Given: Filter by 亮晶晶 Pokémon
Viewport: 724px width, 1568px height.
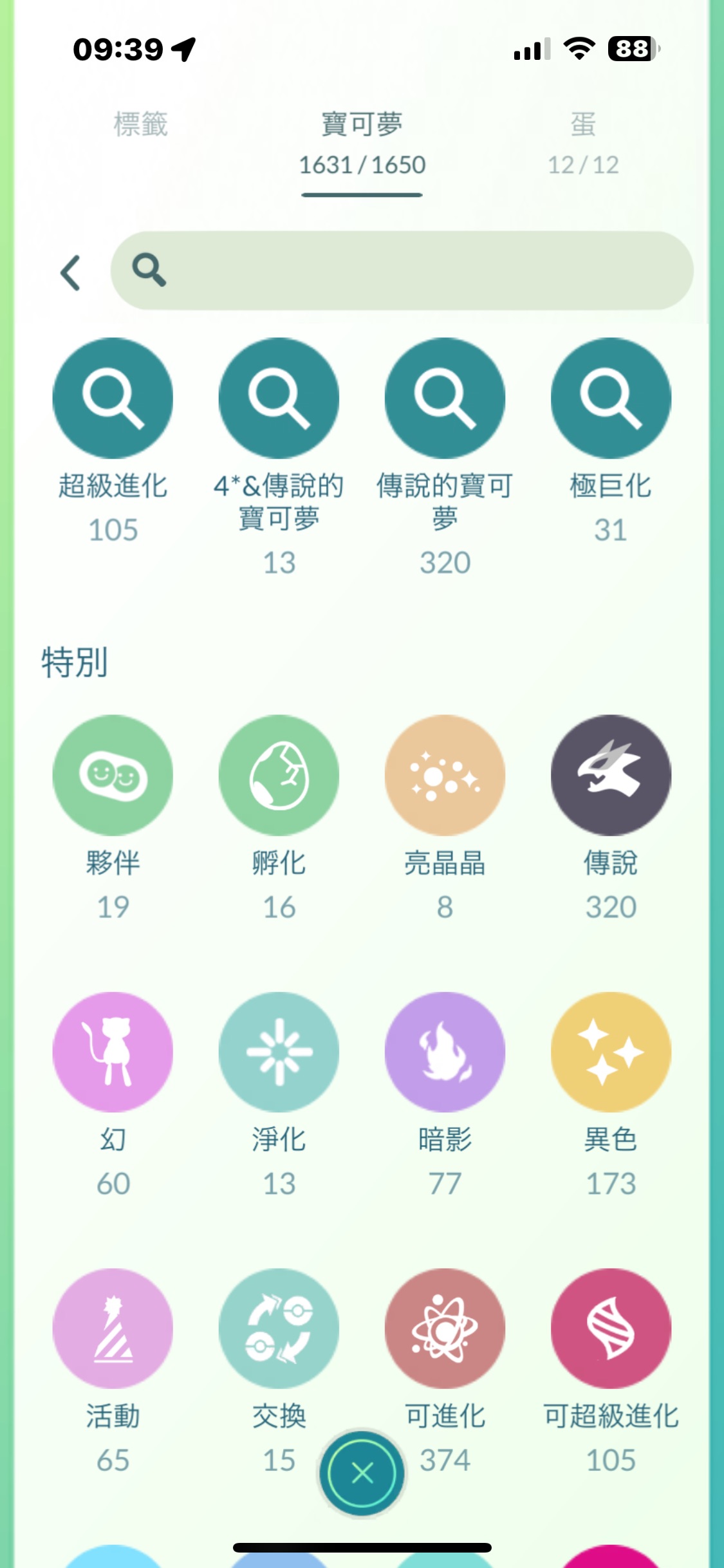Looking at the screenshot, I should click(x=445, y=775).
